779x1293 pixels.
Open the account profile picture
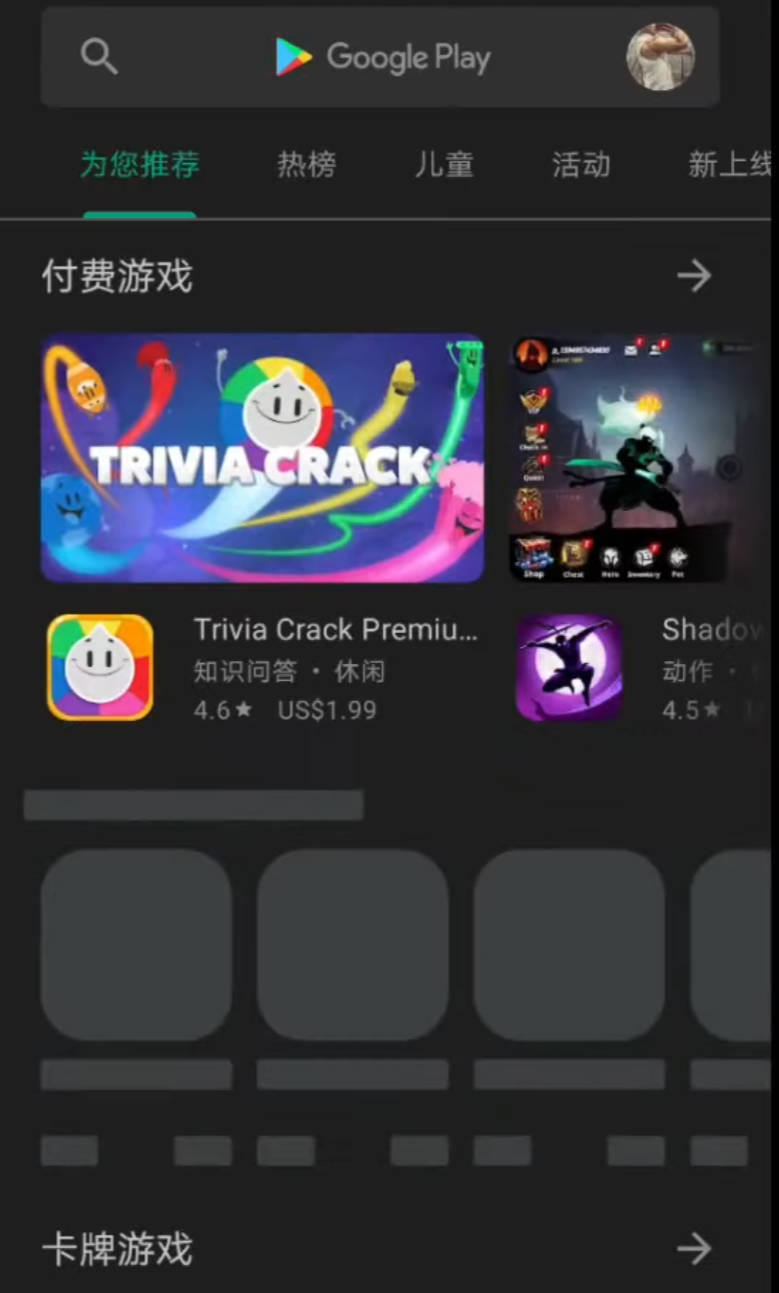point(660,57)
